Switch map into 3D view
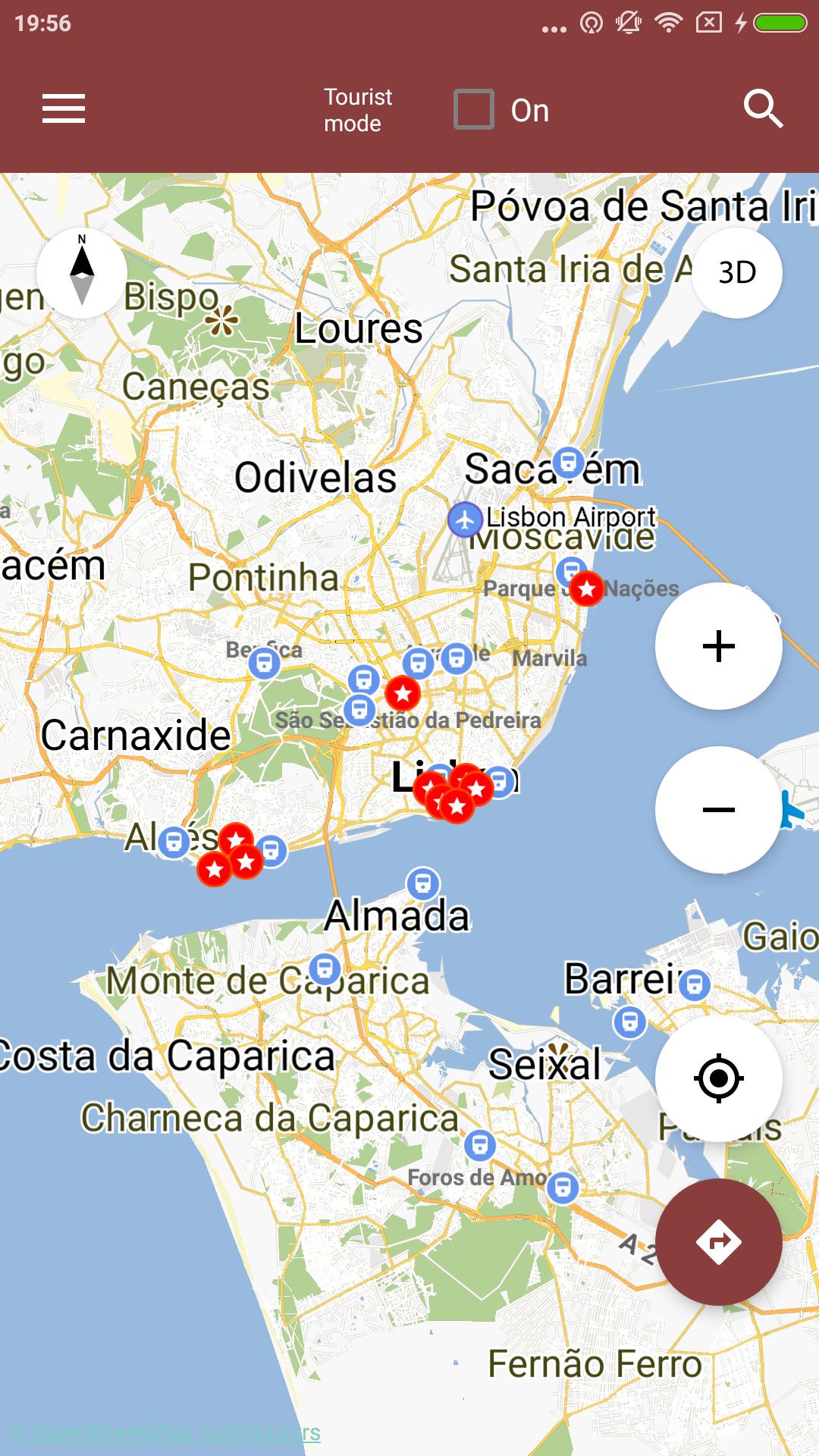819x1456 pixels. point(736,271)
